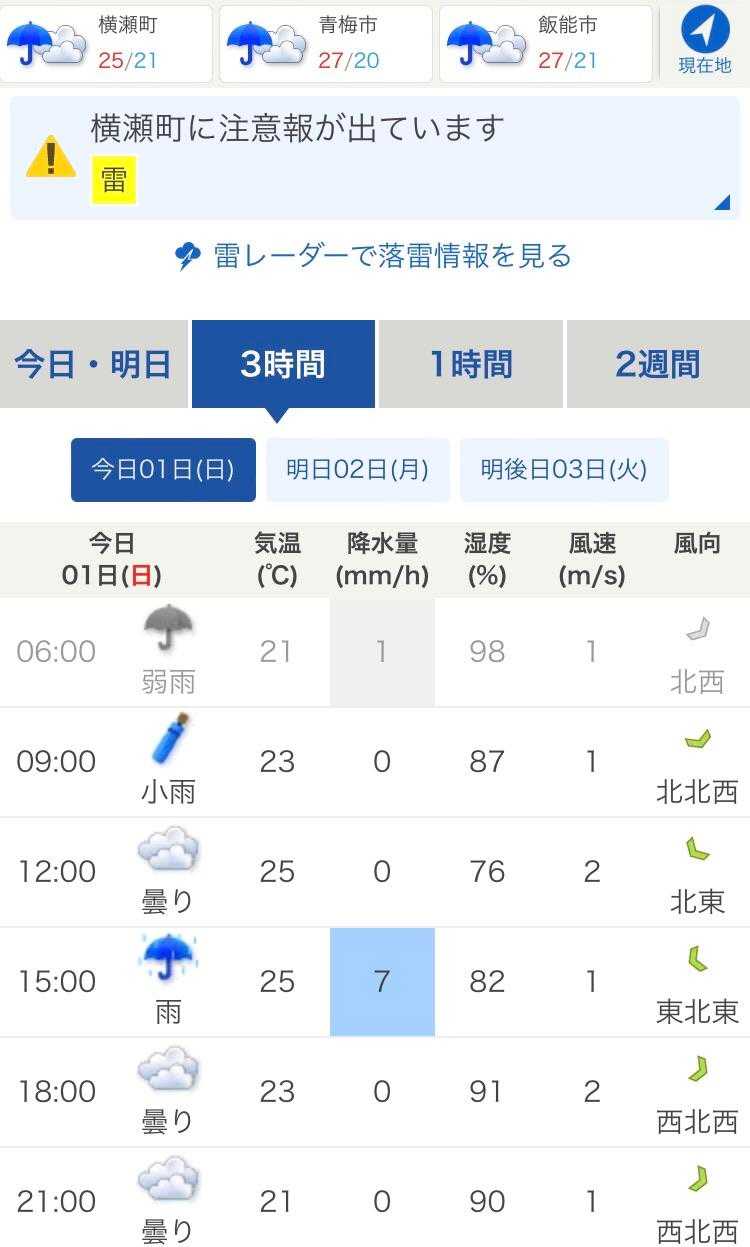The width and height of the screenshot is (750, 1247).
Task: Expand the 横瀬町 注意報 warning banner
Action: click(x=375, y=158)
